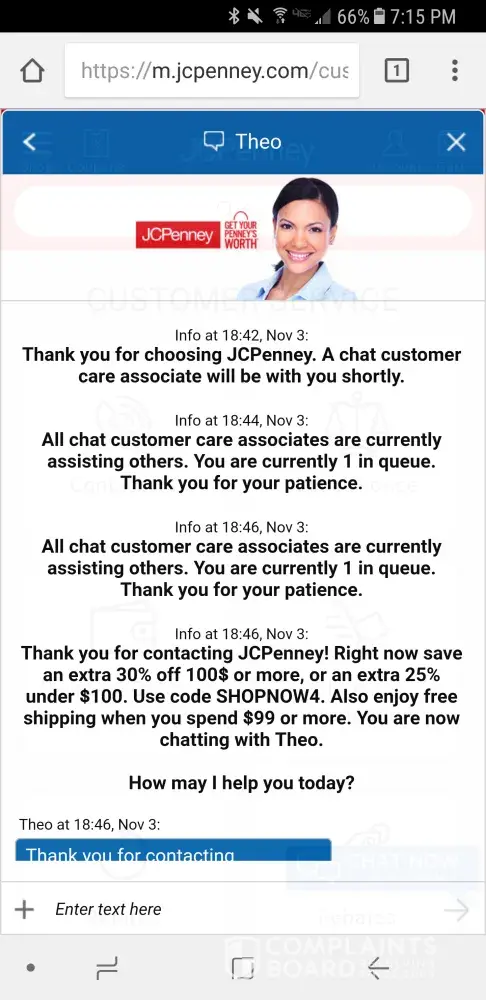Open browser home page icon
This screenshot has width=486, height=1000.
[x=32, y=71]
